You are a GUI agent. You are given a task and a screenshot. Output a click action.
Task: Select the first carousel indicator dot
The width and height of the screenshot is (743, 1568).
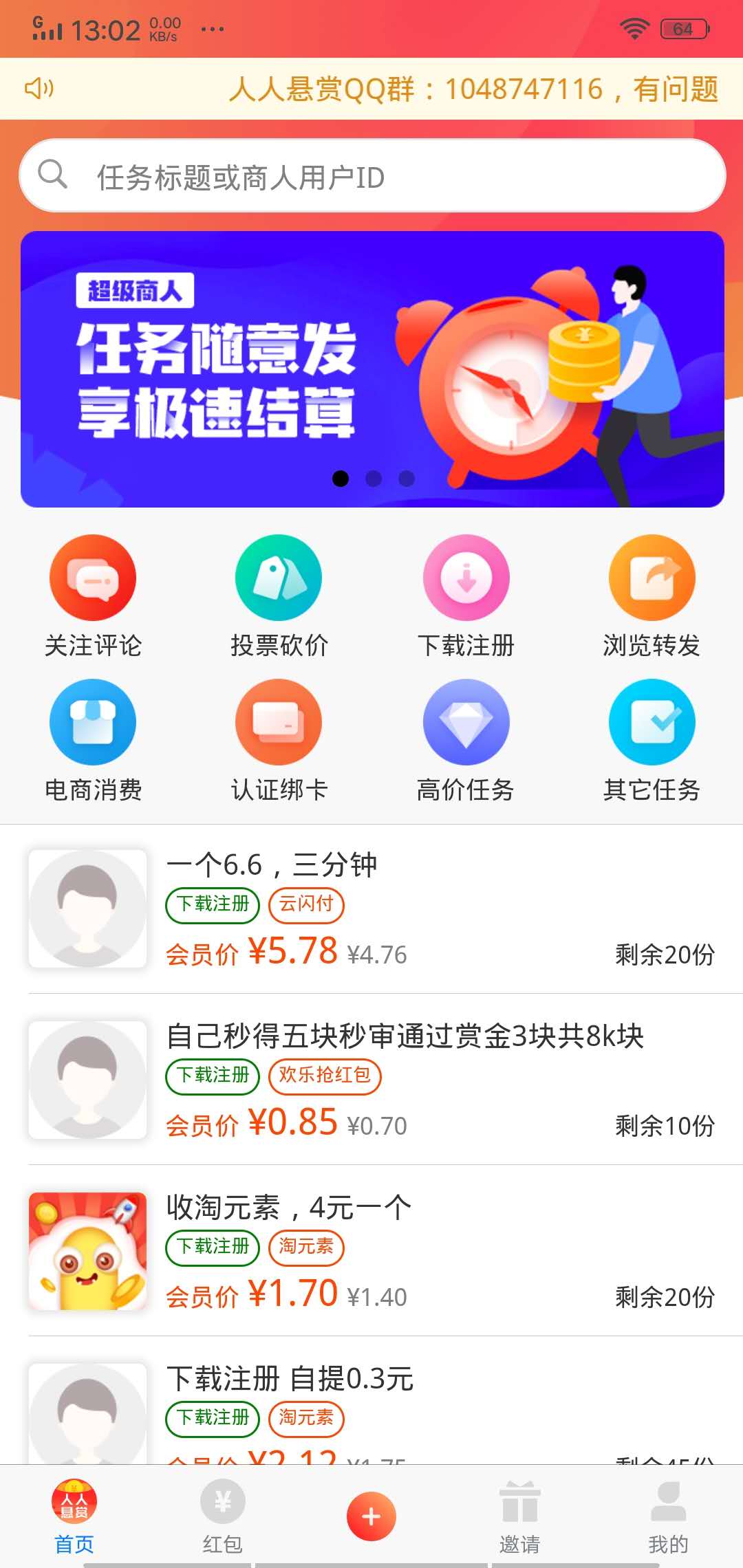pos(340,479)
